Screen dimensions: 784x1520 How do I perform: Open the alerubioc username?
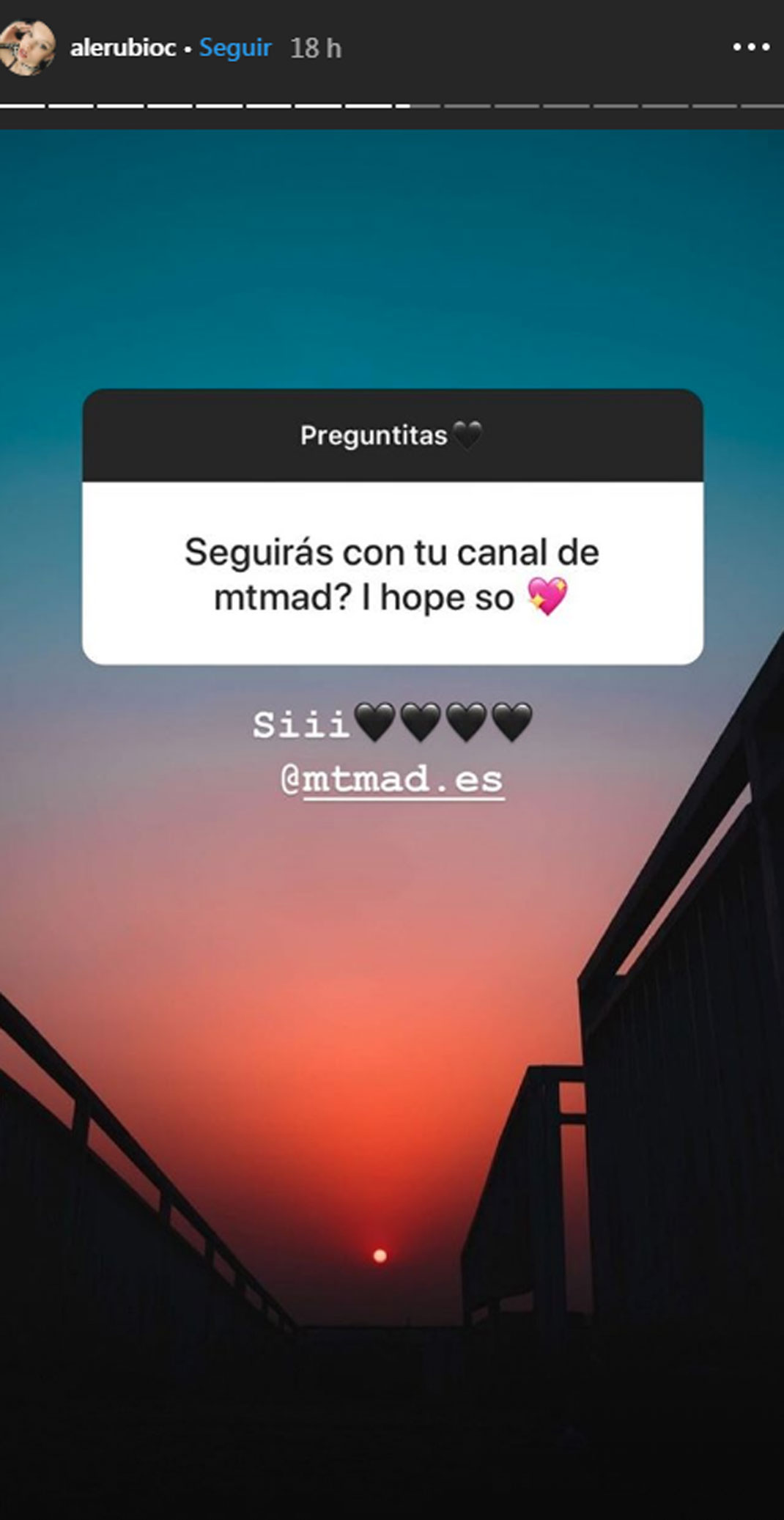pyautogui.click(x=123, y=48)
